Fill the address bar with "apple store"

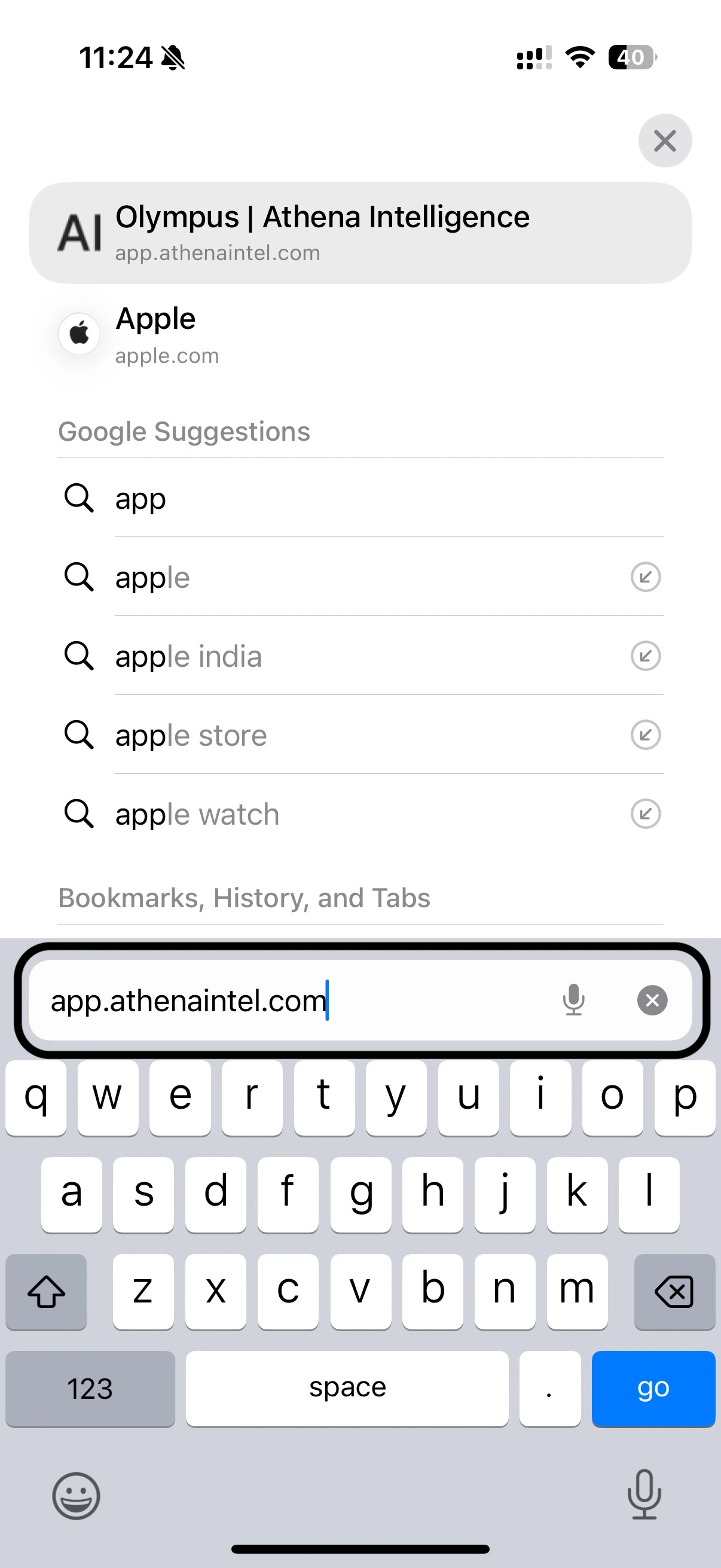645,735
